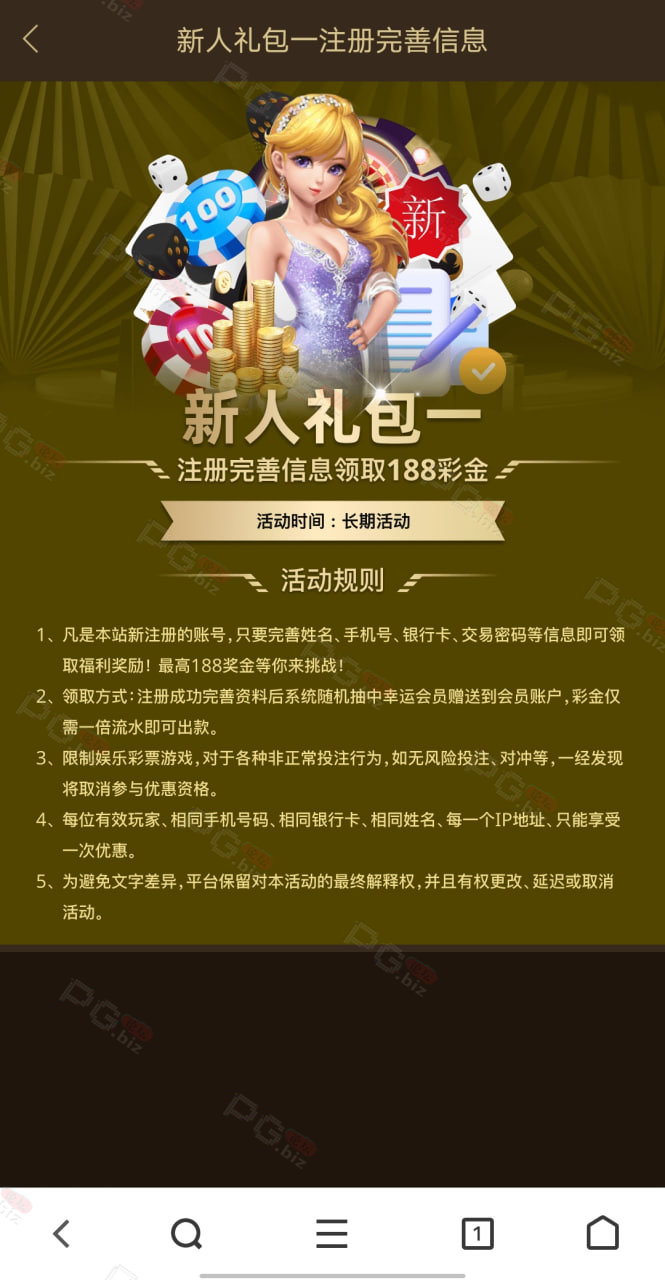665x1280 pixels.
Task: Go back from the 新人礼包一 page header
Action: (x=30, y=40)
